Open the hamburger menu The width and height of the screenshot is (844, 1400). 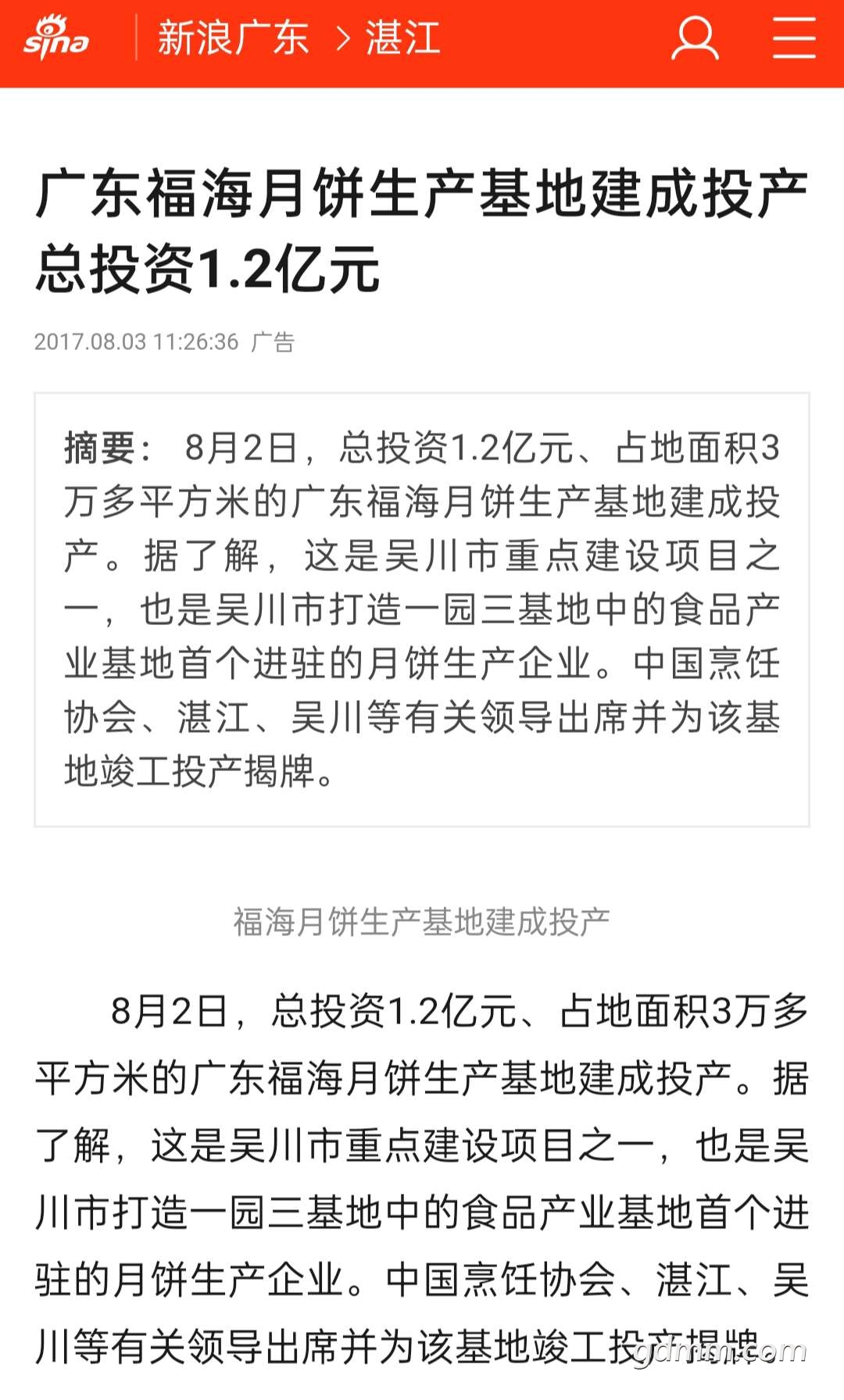click(794, 39)
